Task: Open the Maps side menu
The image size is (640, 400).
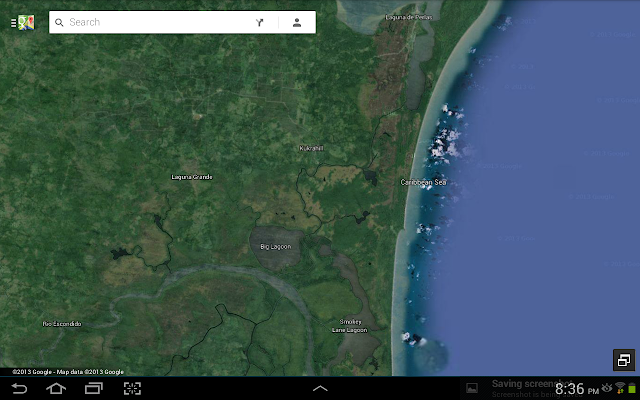Action: pos(19,22)
